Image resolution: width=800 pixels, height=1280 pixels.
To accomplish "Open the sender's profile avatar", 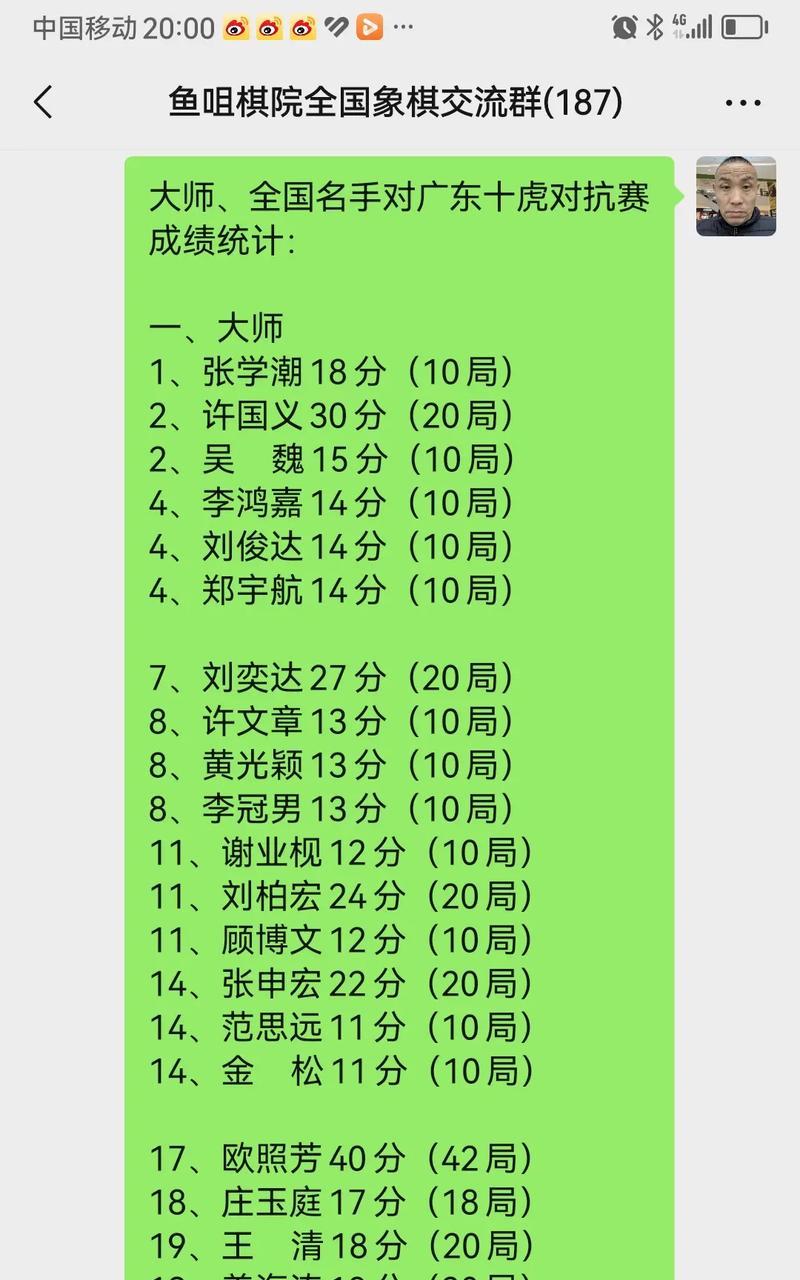I will [736, 196].
